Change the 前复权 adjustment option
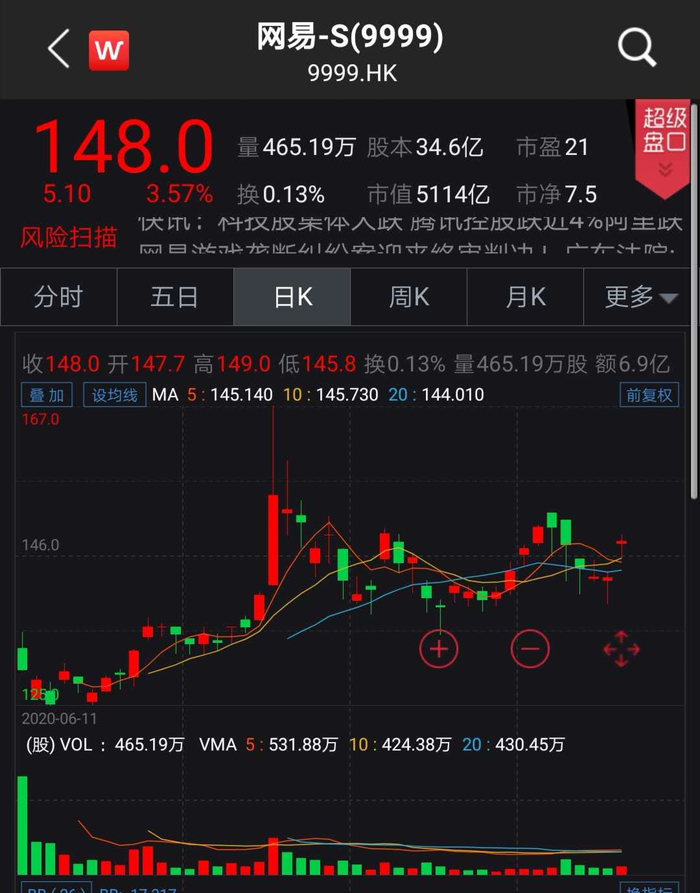 (x=649, y=395)
